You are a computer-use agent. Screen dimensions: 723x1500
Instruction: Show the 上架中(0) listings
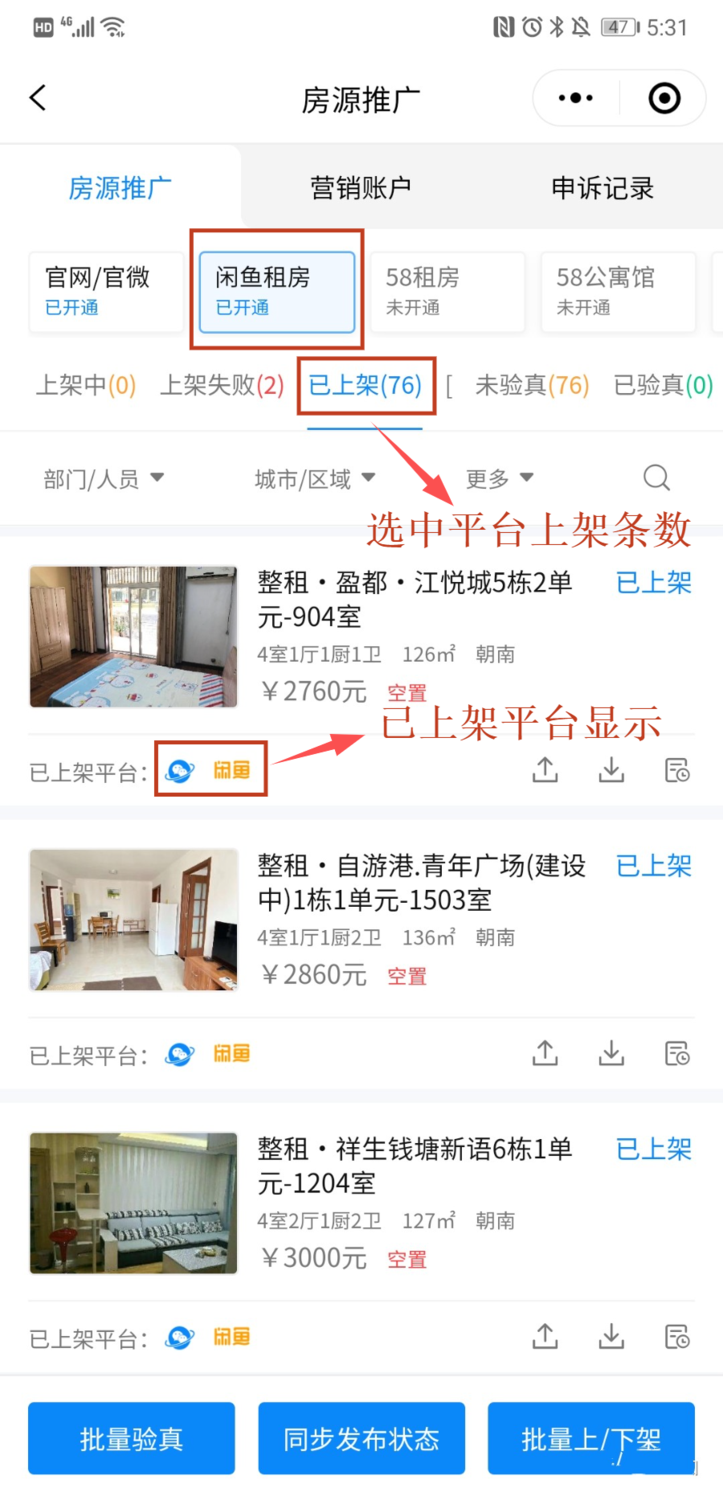[x=86, y=385]
